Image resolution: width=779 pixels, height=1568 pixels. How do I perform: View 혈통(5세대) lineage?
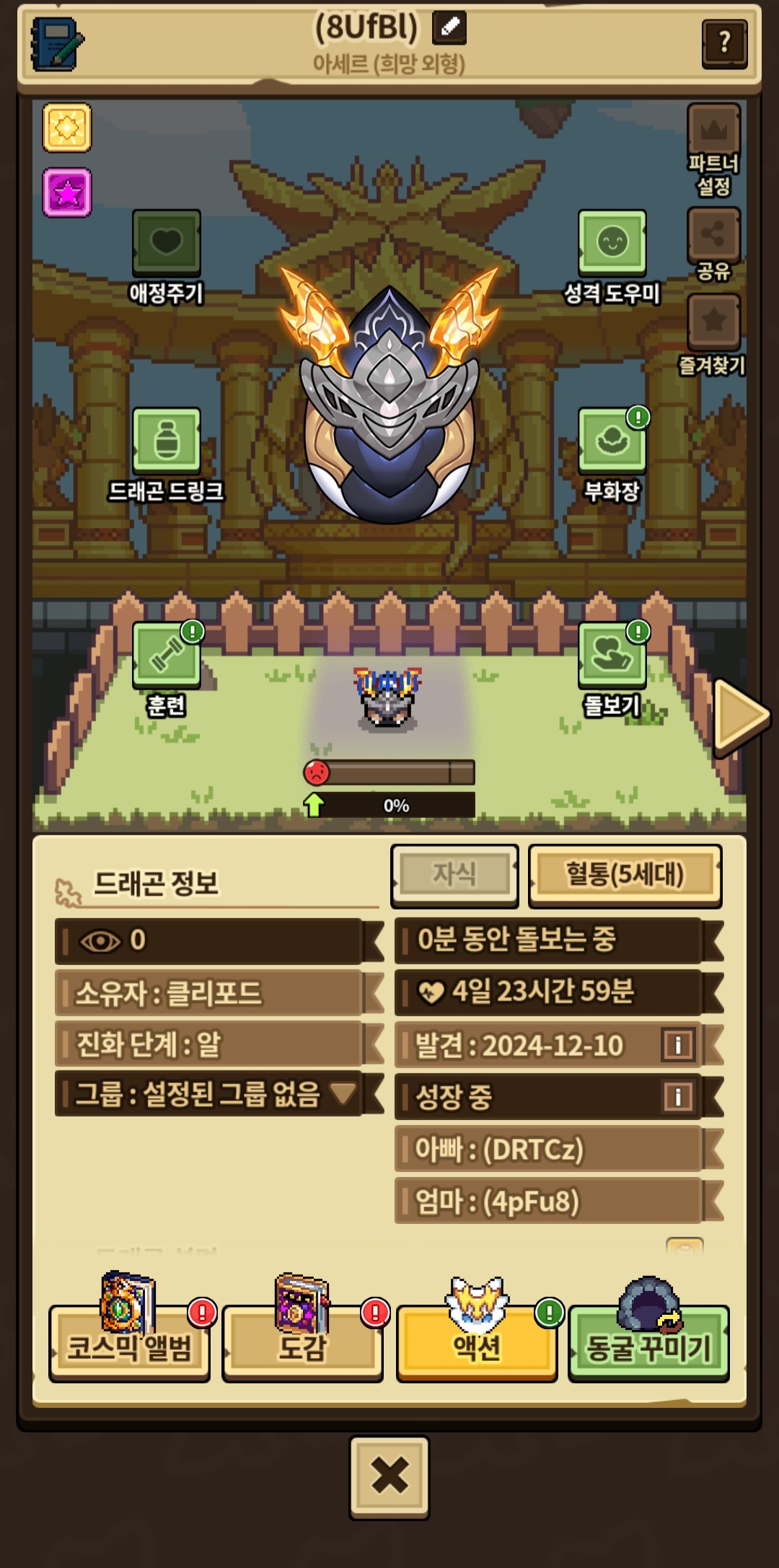tap(625, 875)
